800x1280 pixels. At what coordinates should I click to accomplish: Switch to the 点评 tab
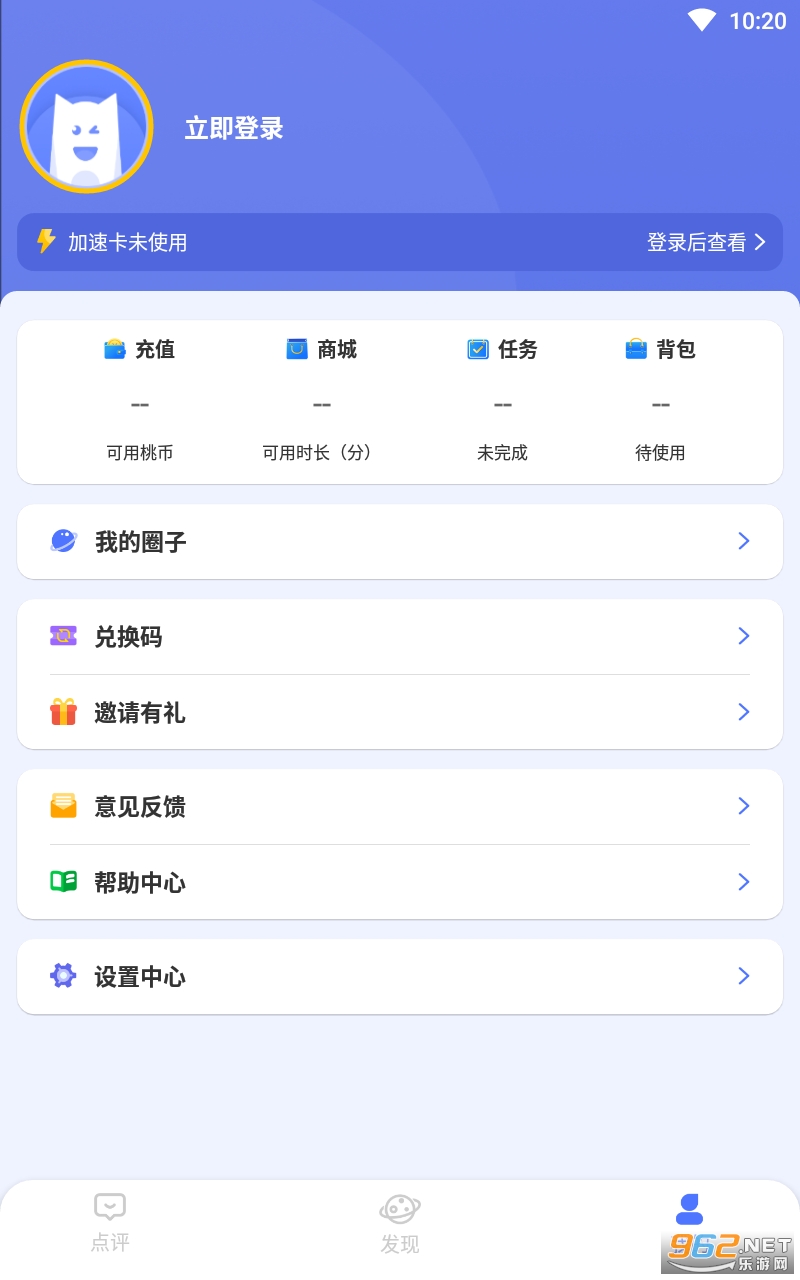tap(110, 1222)
